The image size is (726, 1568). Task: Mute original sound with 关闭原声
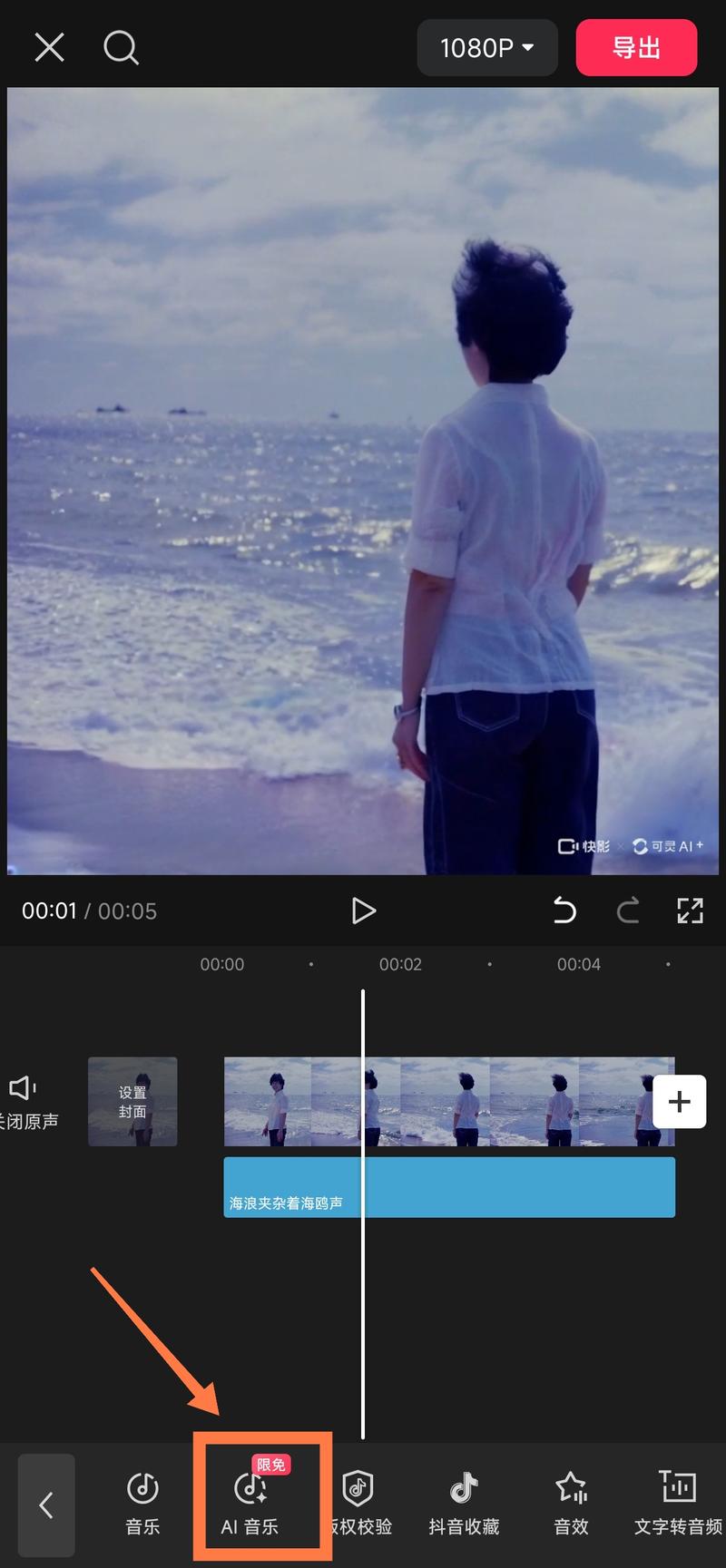tap(27, 1102)
